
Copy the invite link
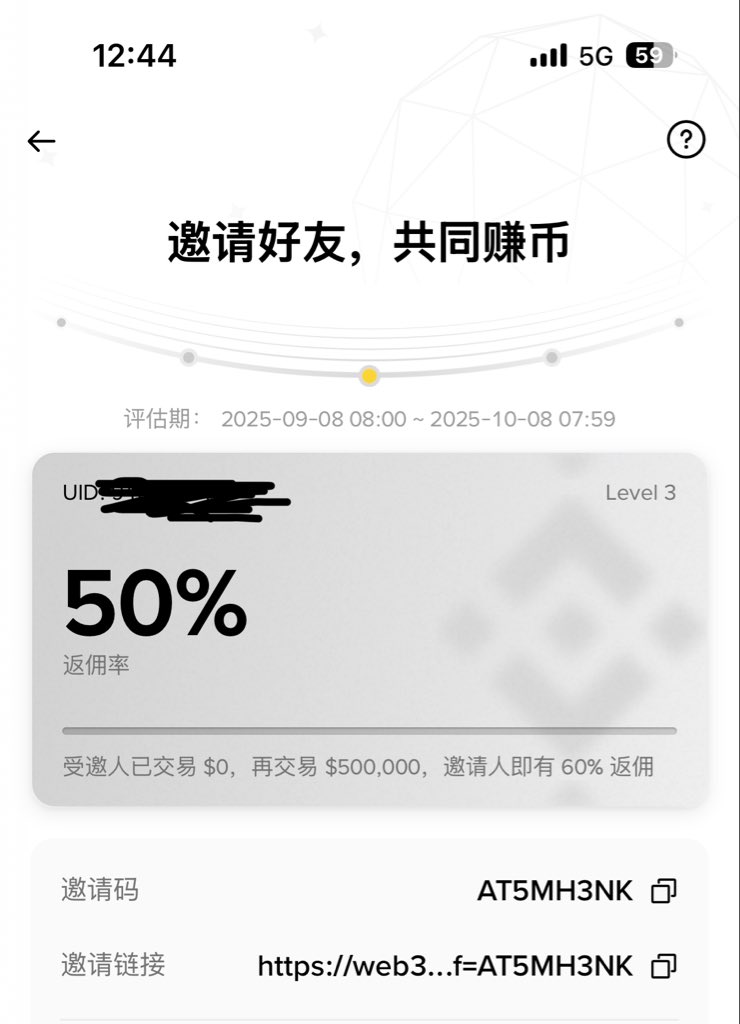pos(664,966)
